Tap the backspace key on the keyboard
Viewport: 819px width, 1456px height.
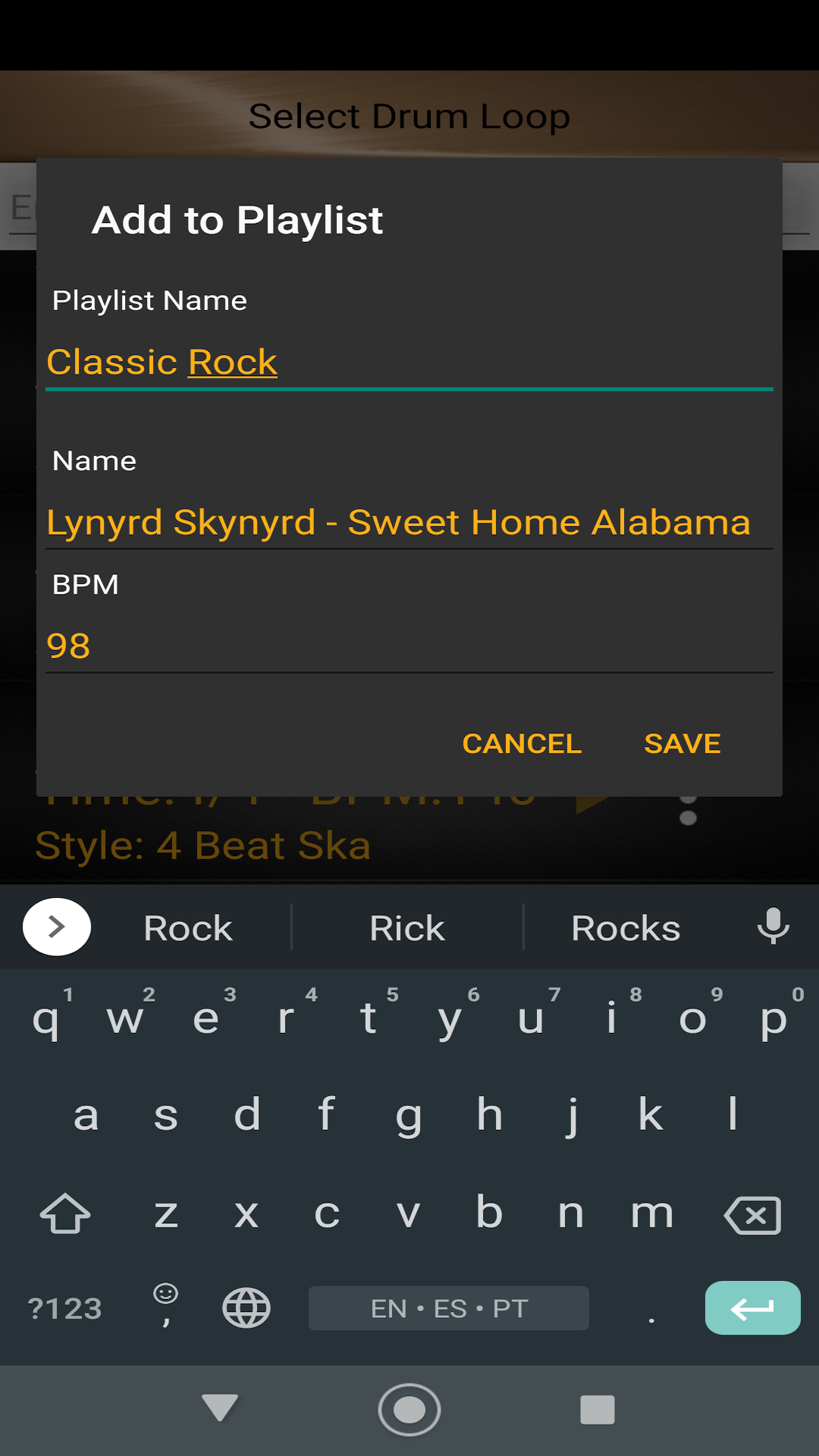tap(752, 1213)
